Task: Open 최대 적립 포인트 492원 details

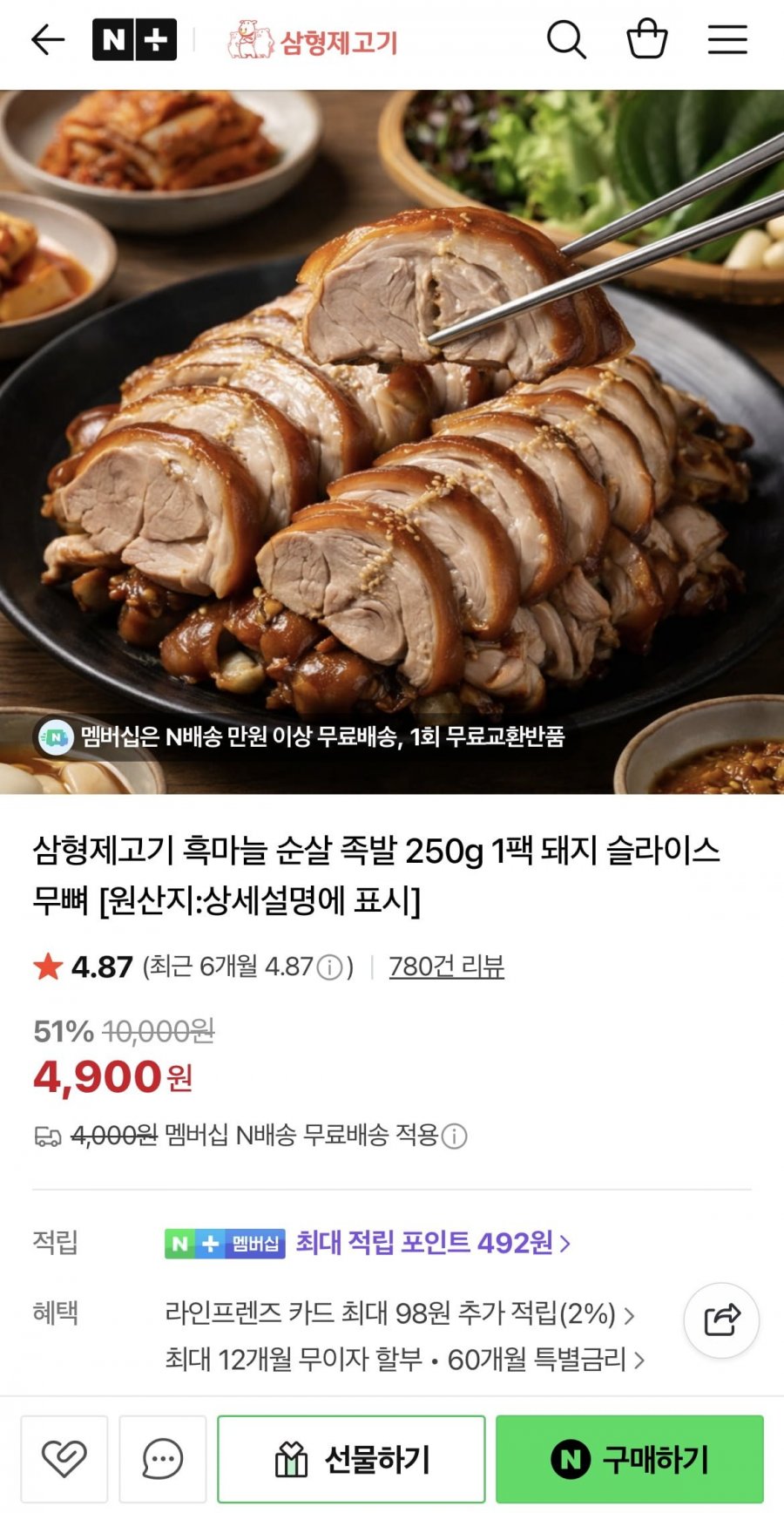Action: point(432,1242)
